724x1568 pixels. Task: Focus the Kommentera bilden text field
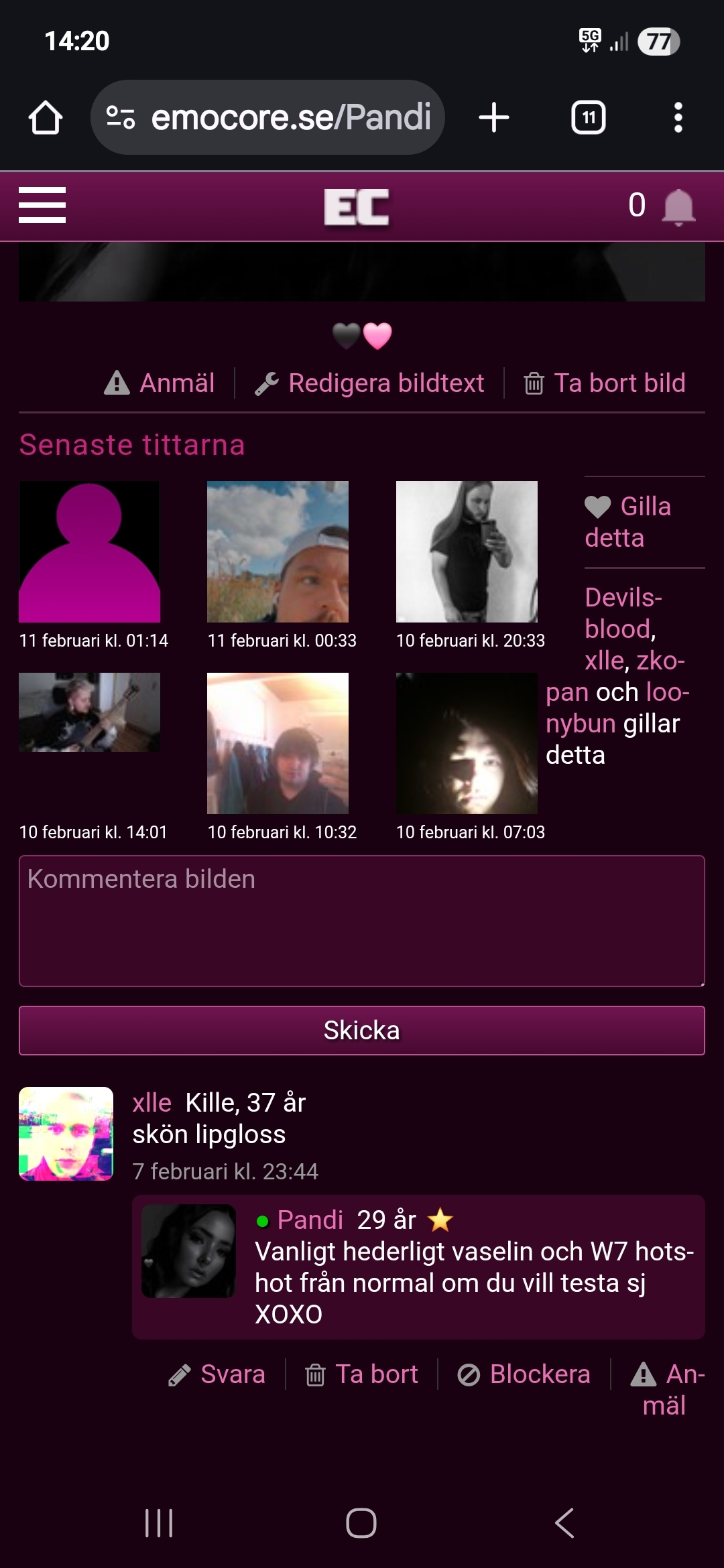coord(362,921)
